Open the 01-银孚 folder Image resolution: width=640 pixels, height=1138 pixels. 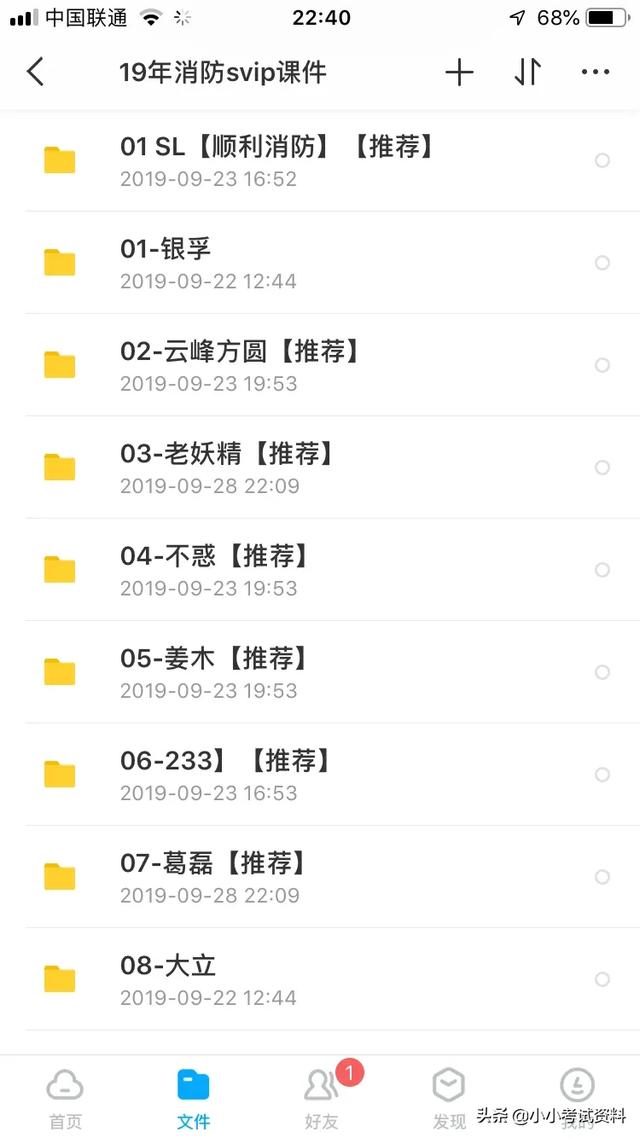pyautogui.click(x=208, y=263)
